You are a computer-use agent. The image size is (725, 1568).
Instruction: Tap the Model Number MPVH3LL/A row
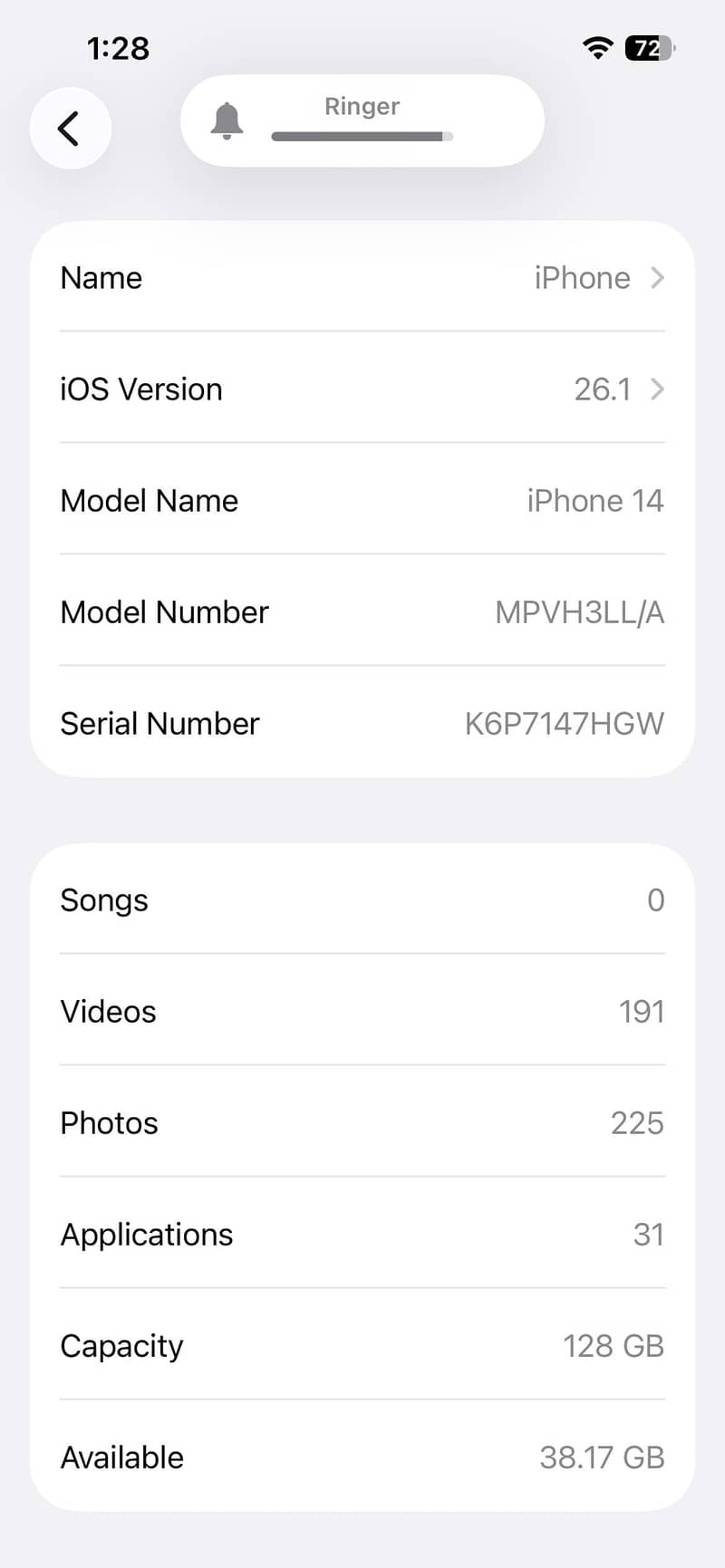click(x=362, y=612)
